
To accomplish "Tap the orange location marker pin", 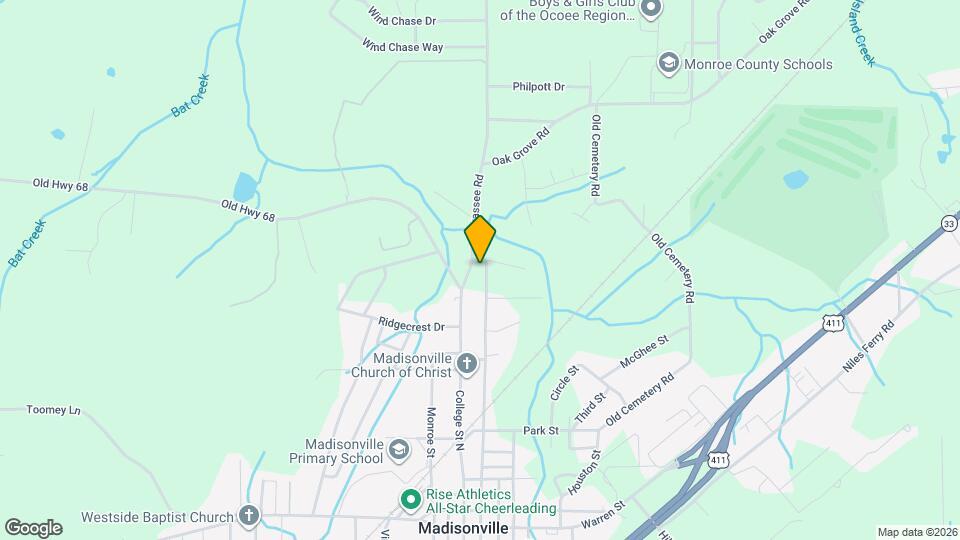I will click(480, 239).
